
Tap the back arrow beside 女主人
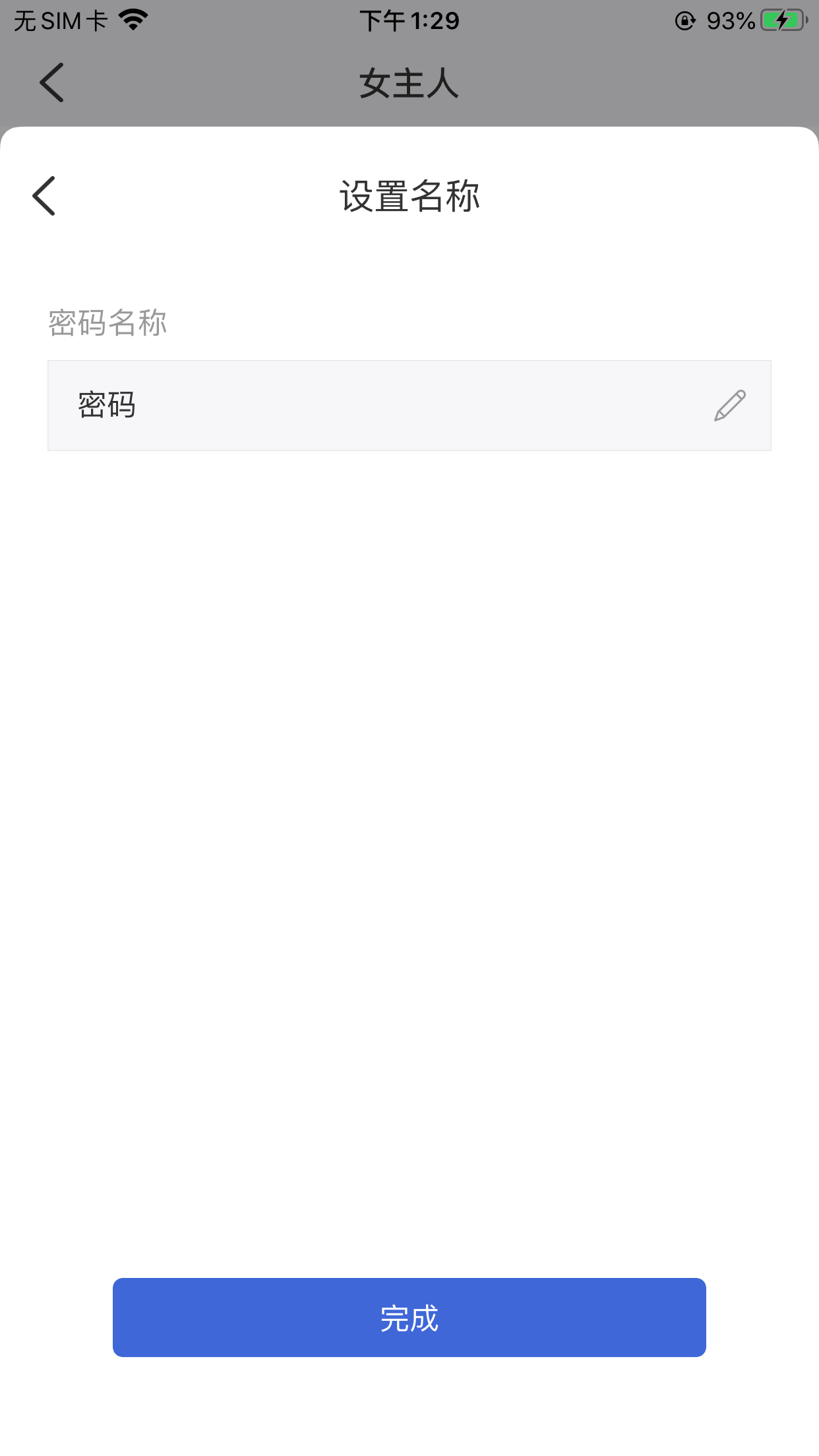(x=51, y=82)
